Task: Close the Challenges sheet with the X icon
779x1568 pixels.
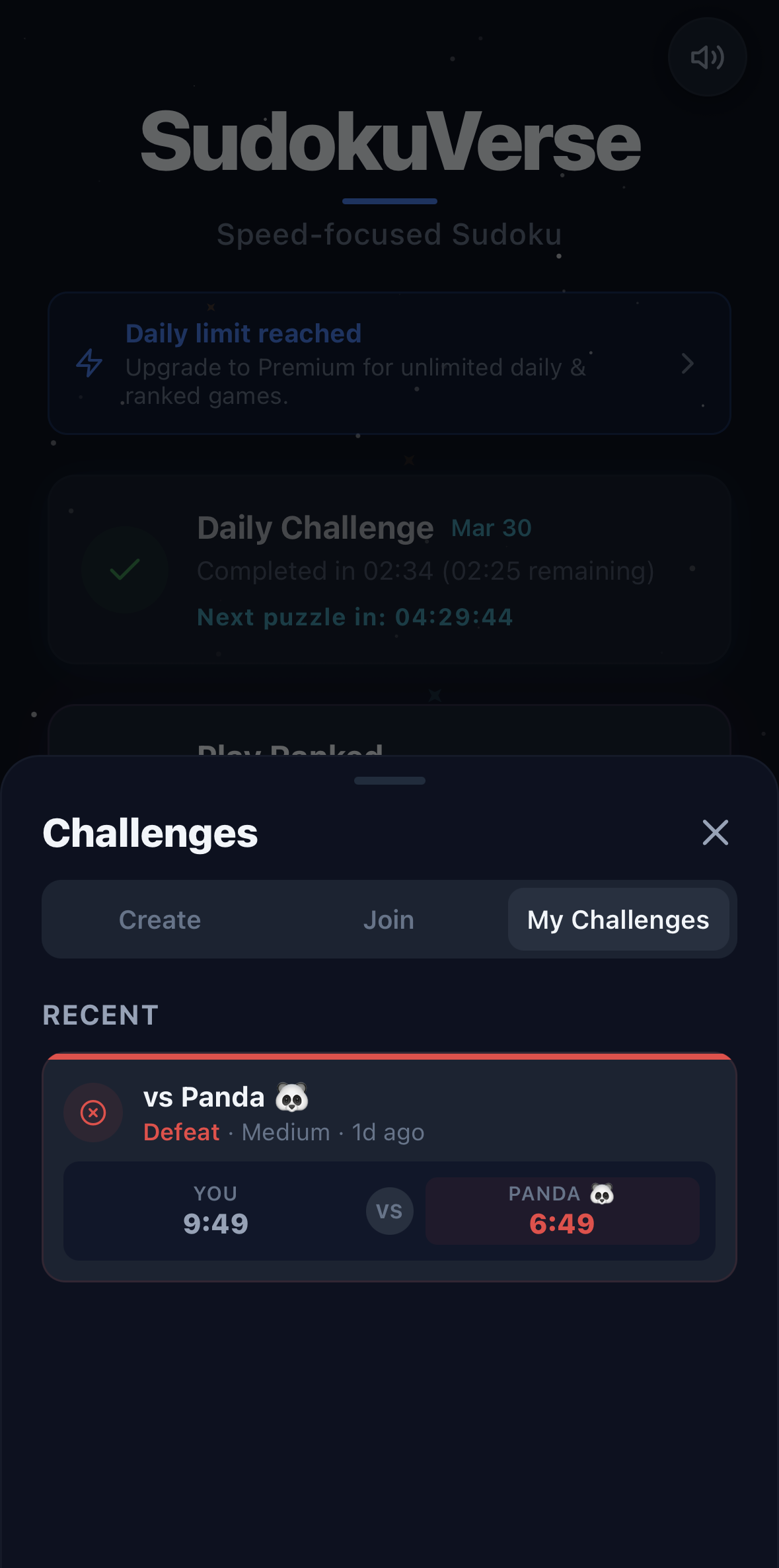Action: click(x=715, y=833)
